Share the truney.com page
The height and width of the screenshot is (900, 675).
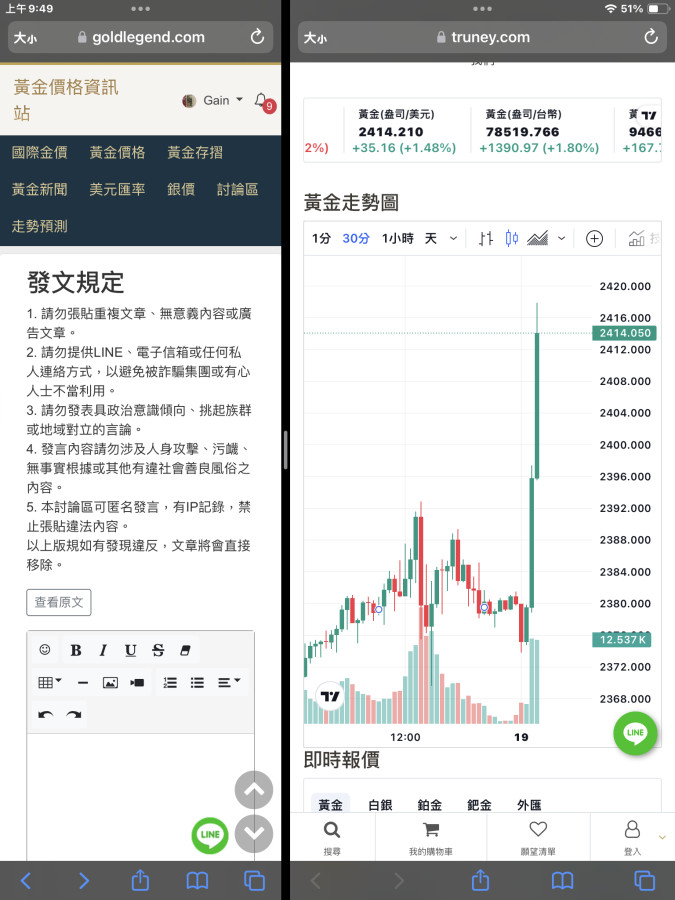[x=480, y=880]
